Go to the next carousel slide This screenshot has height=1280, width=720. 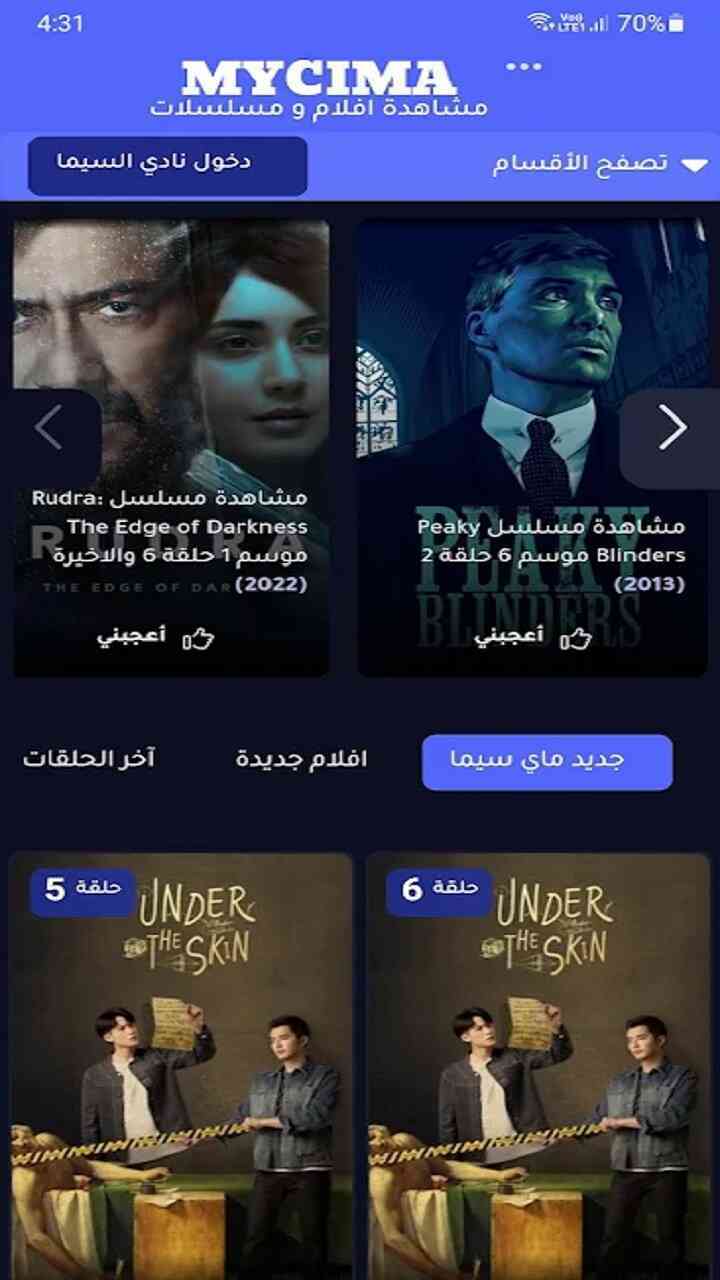[672, 428]
